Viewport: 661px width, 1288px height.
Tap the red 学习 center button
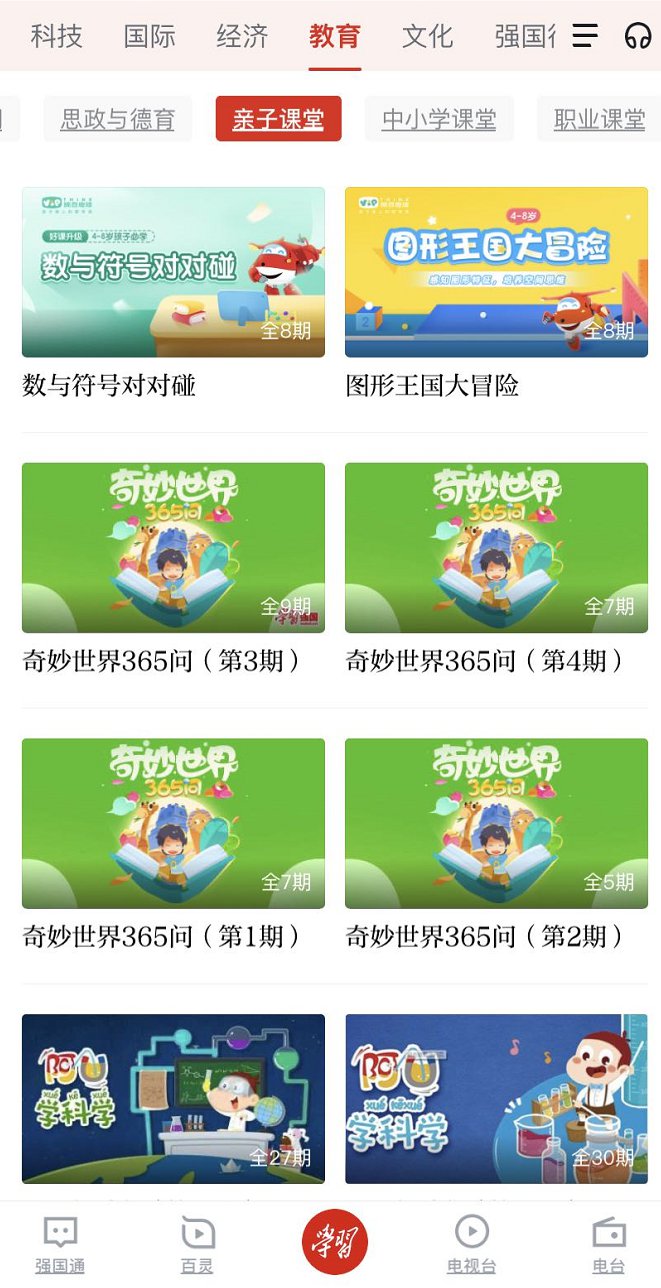(x=335, y=1242)
